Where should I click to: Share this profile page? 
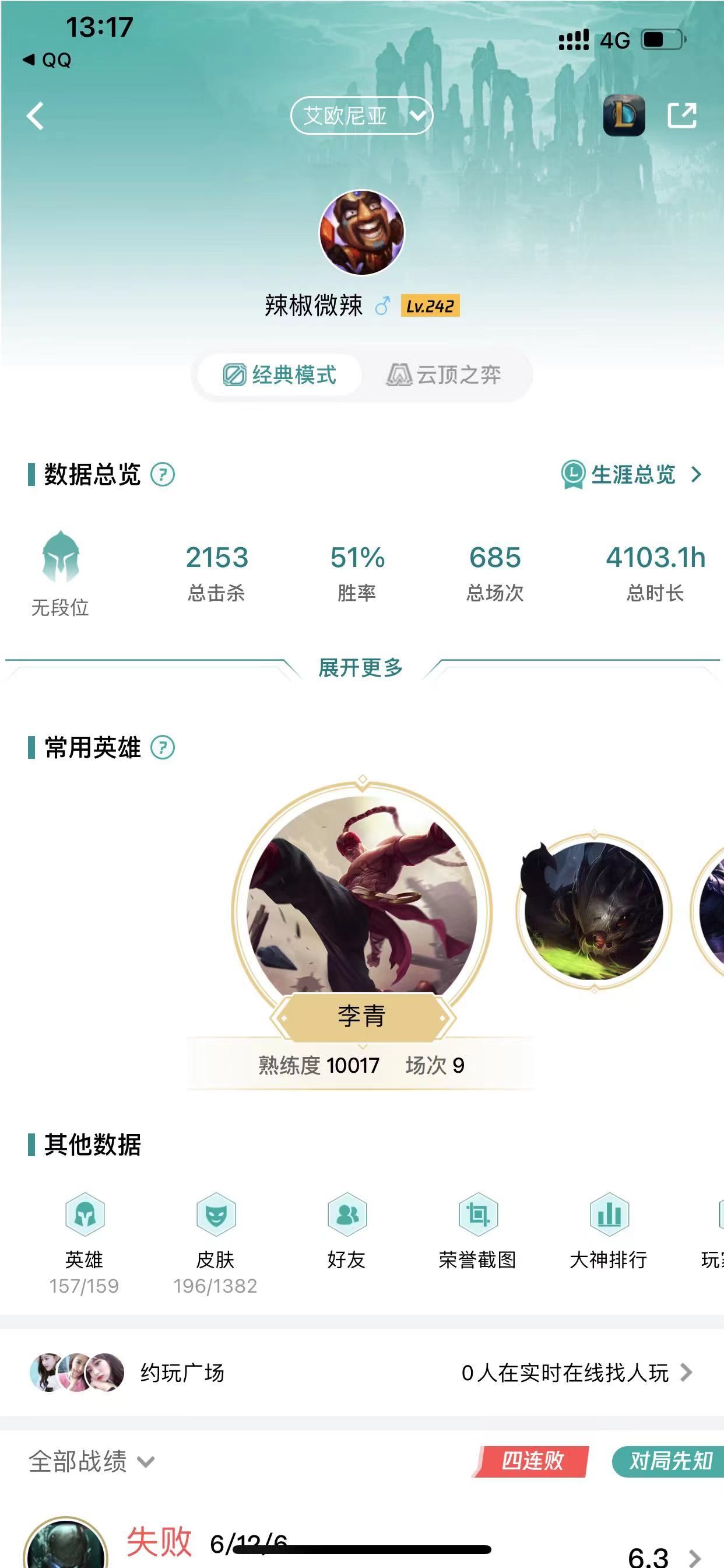(681, 116)
